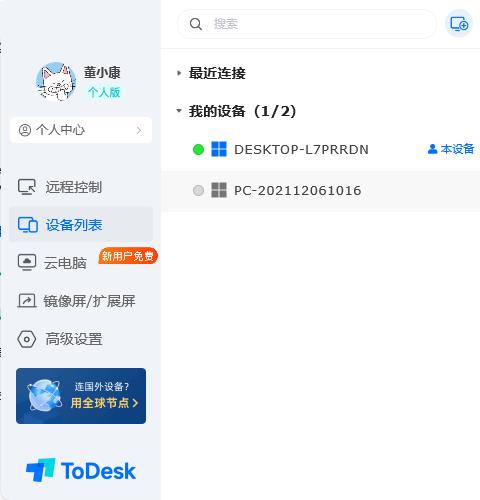Select 设备列表 in the sidebar

(81, 225)
